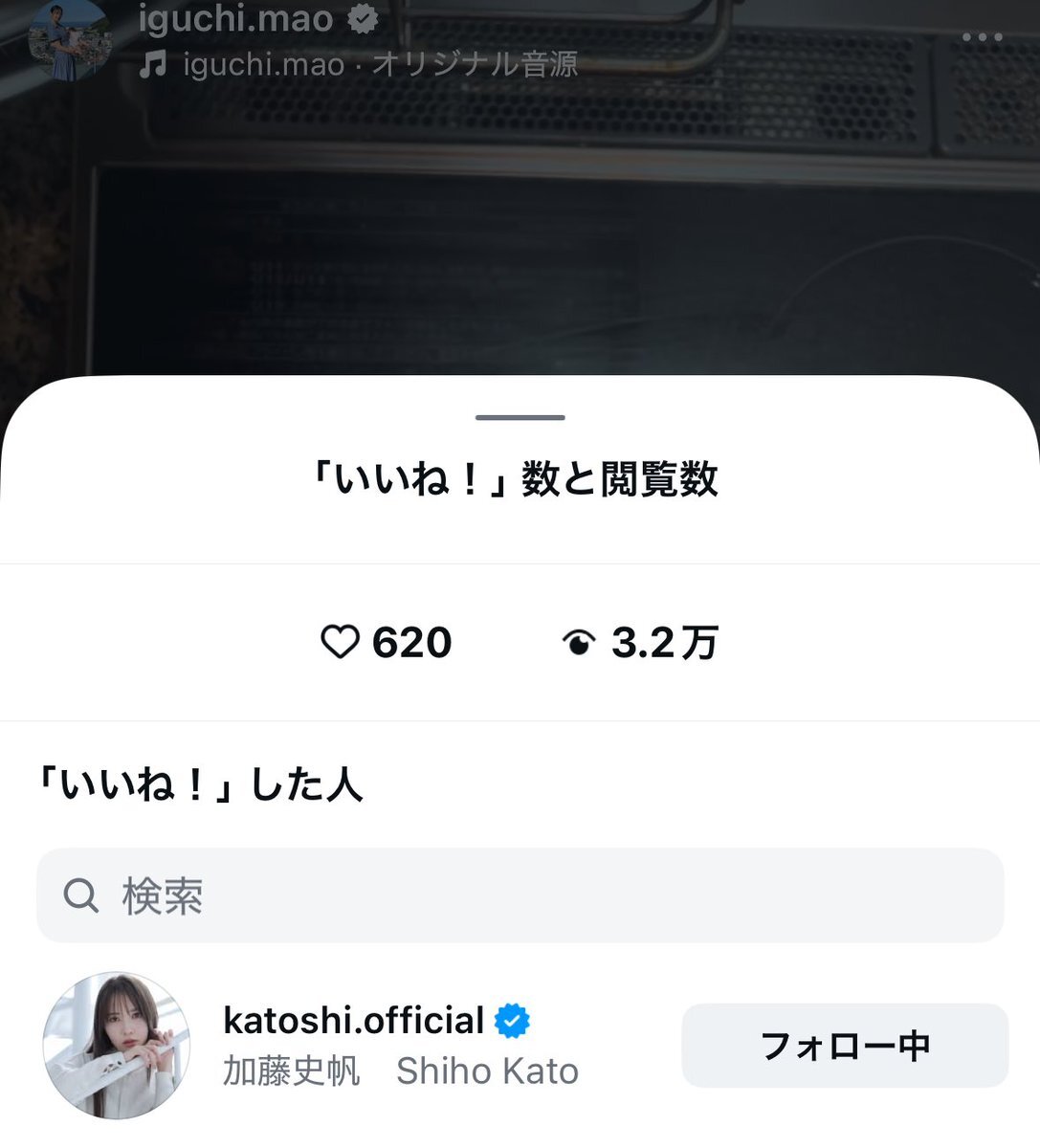Open iguchi.mao's profile picture
The width and height of the screenshot is (1040, 1148).
(69, 38)
